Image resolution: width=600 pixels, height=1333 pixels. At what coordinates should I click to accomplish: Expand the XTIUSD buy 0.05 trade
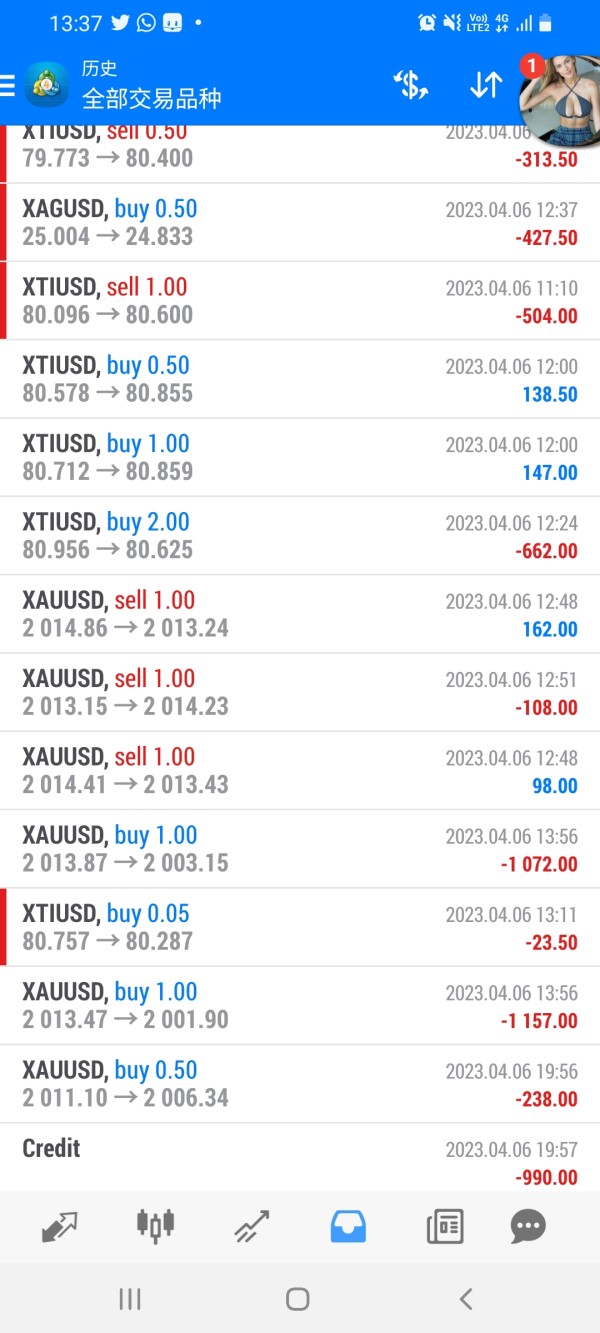[x=300, y=927]
